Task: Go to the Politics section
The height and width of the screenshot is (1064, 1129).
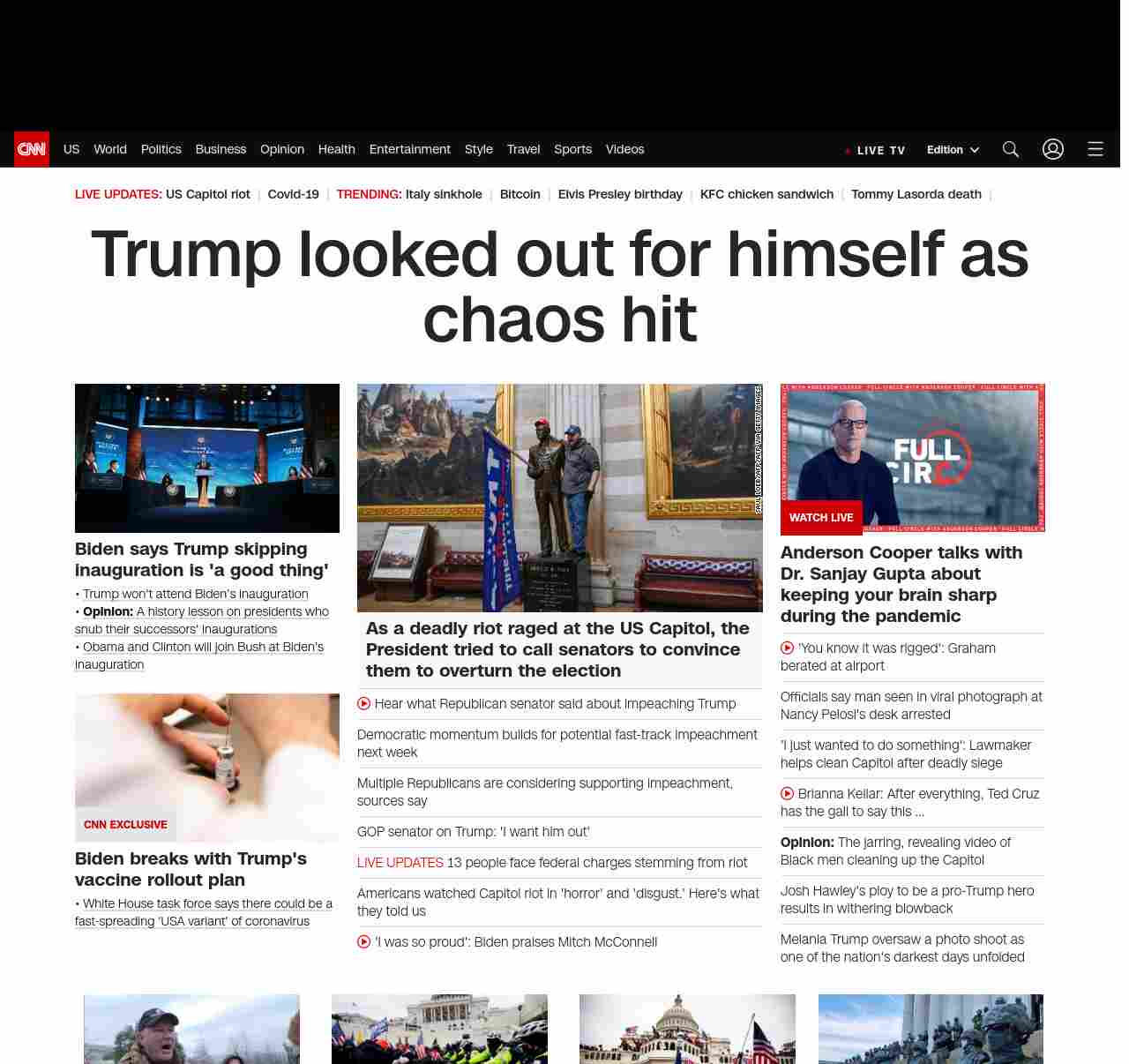Action: click(161, 150)
